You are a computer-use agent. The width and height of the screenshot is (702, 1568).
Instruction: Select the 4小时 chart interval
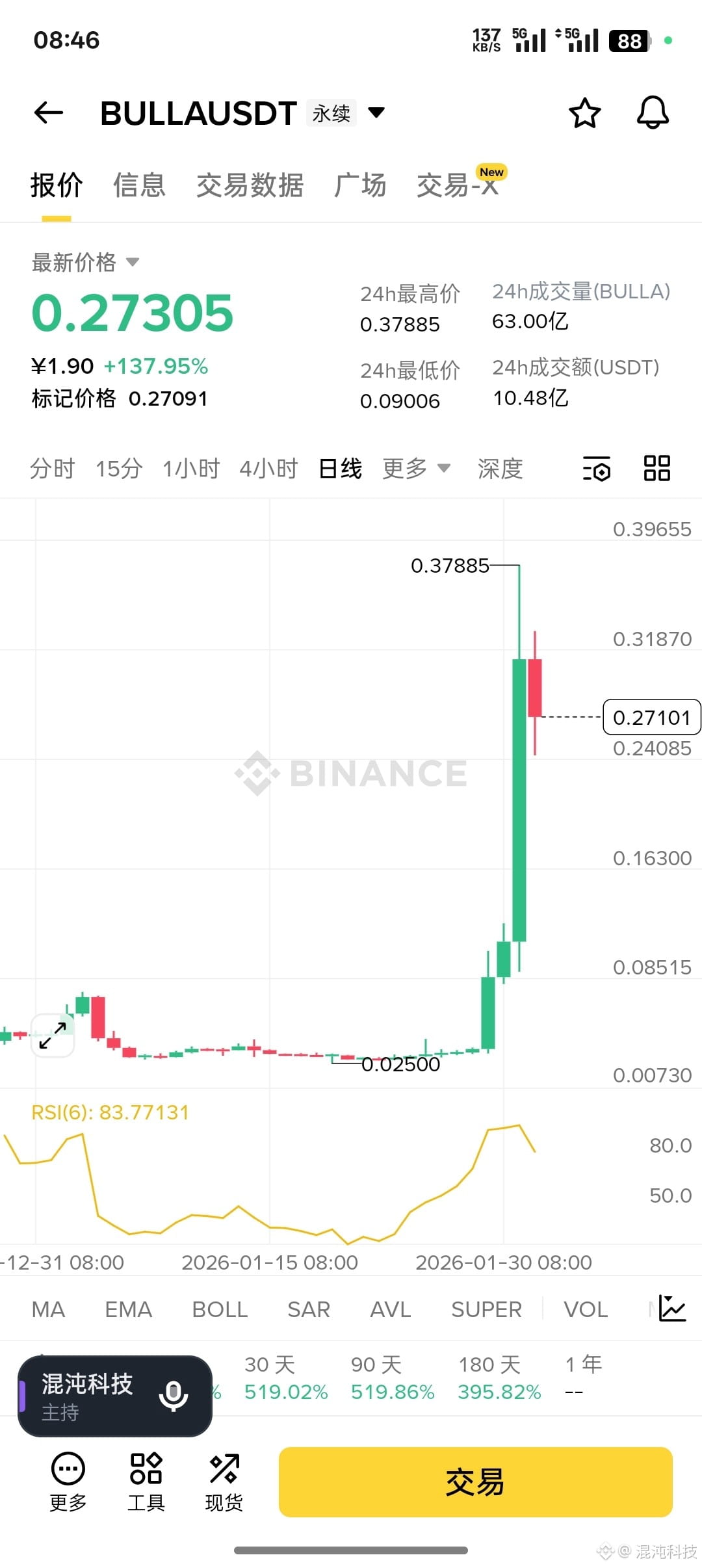coord(268,469)
